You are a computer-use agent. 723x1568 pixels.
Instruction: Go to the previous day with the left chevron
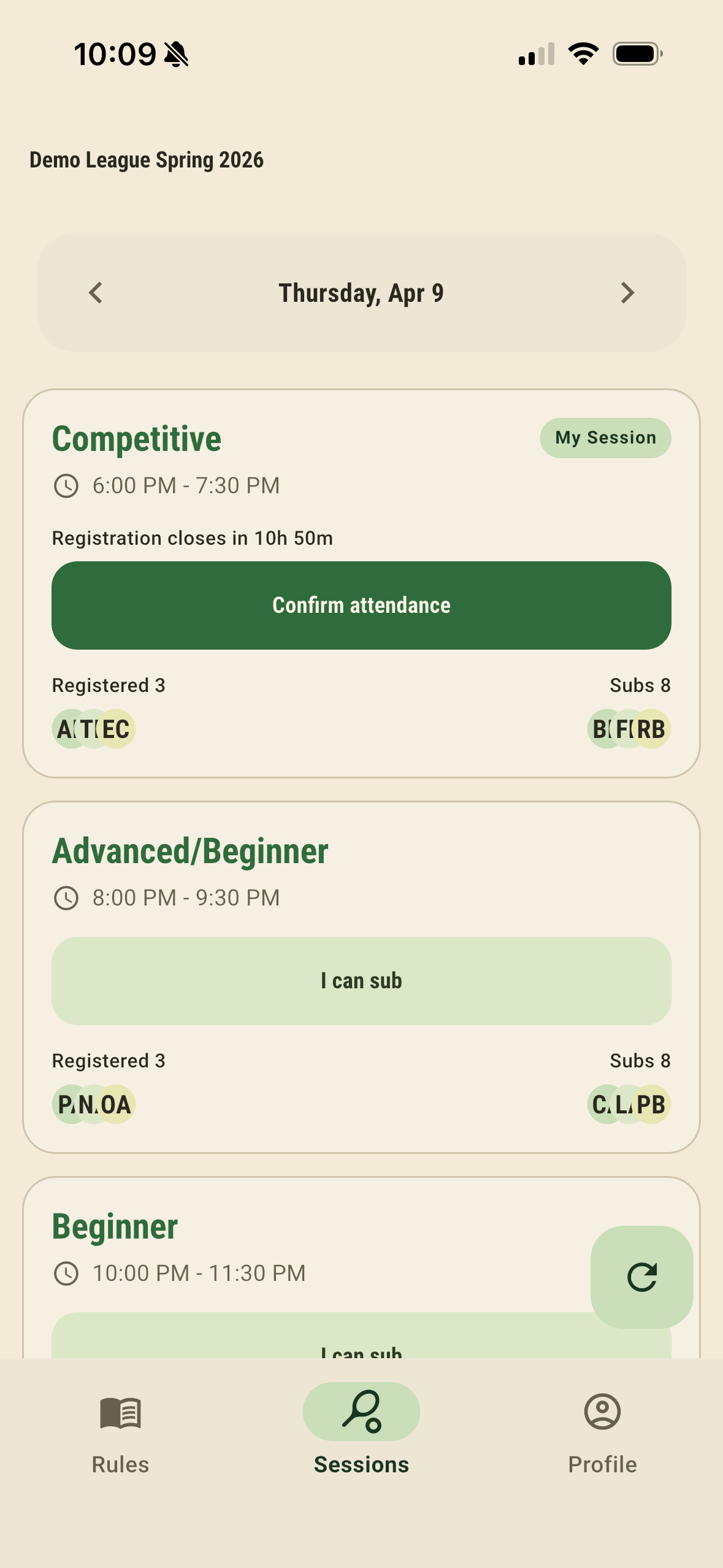coord(95,293)
